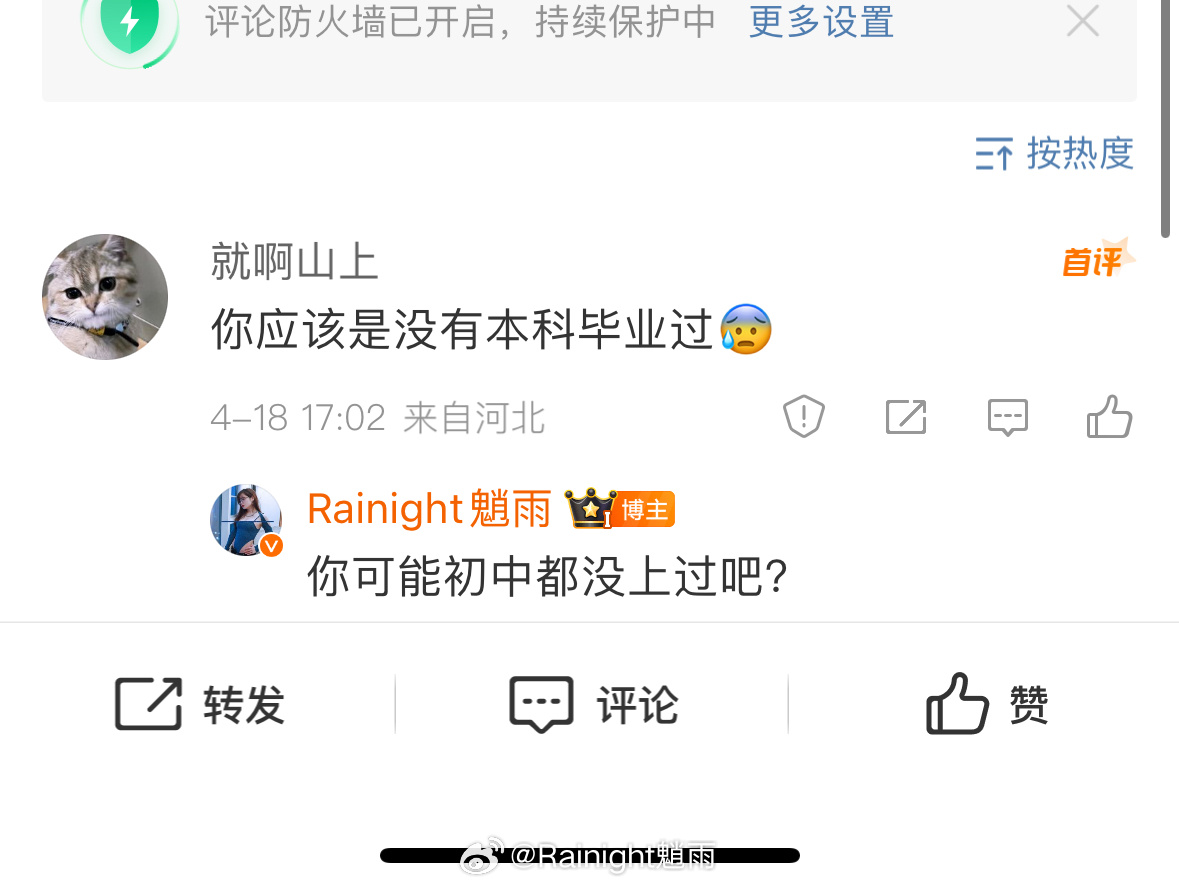1179x887 pixels.
Task: Give the post a 赞
Action: (x=987, y=705)
